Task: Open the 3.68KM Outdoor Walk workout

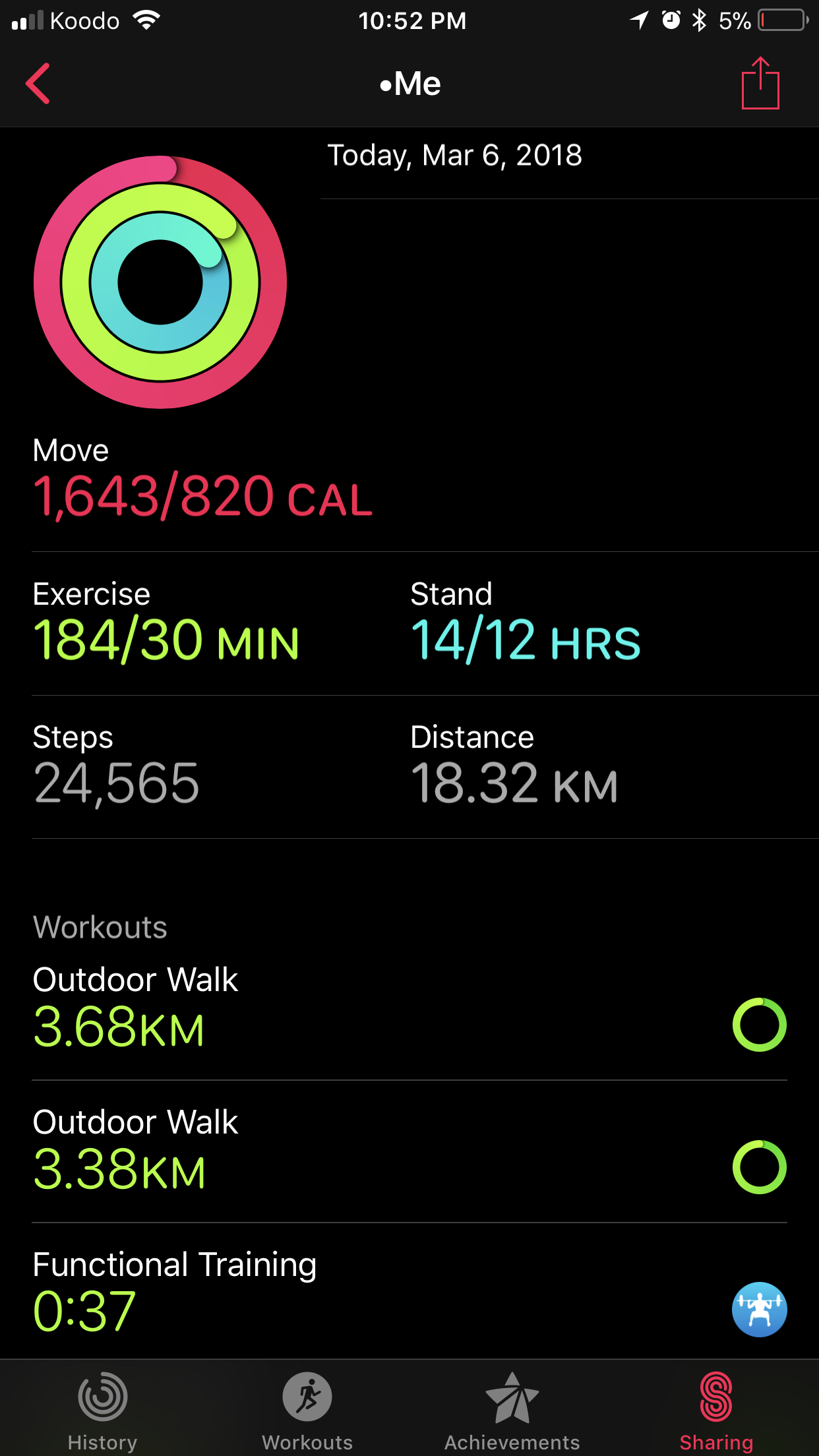Action: pyautogui.click(x=409, y=1009)
